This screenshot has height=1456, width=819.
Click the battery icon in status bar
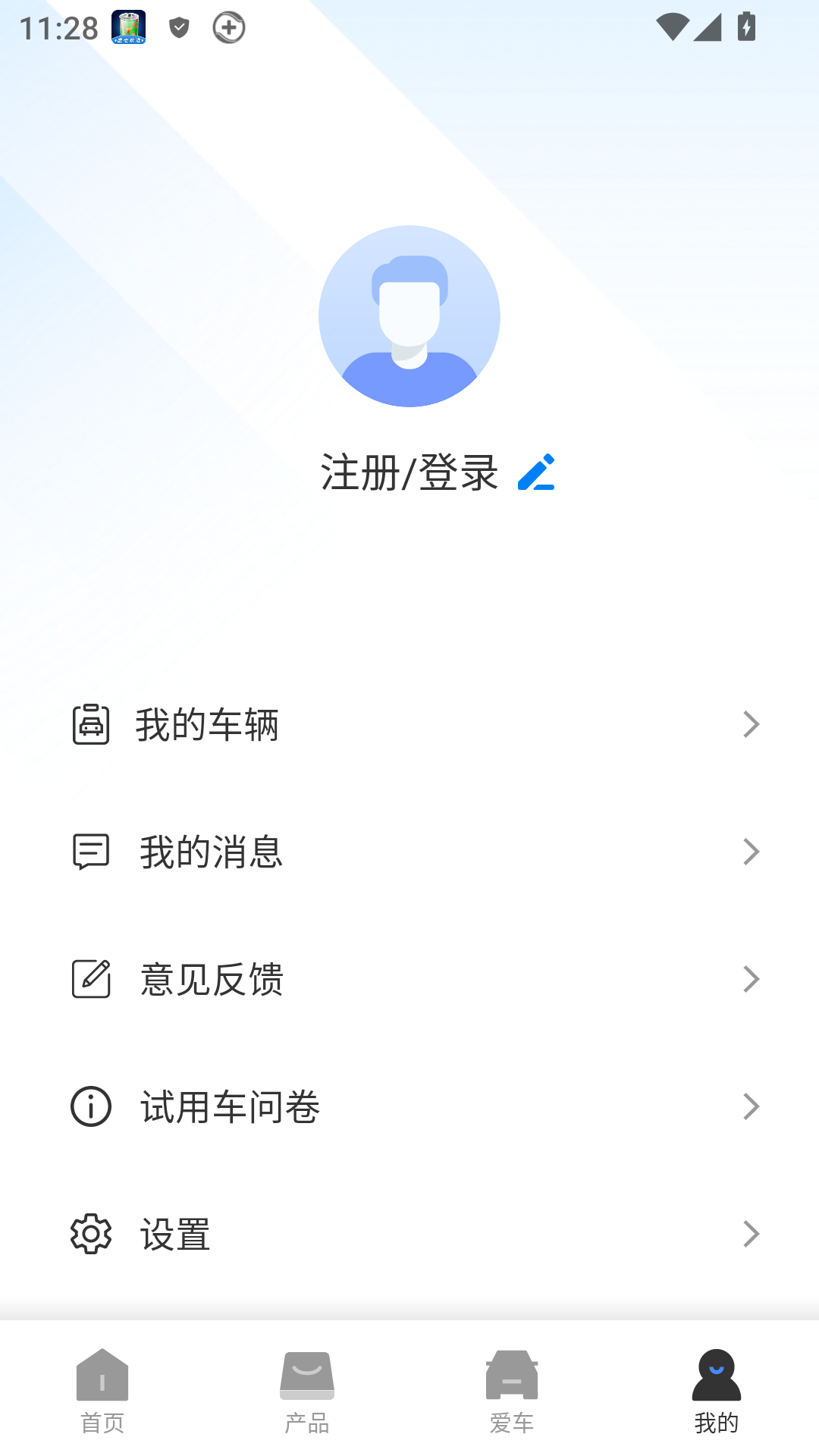(745, 27)
